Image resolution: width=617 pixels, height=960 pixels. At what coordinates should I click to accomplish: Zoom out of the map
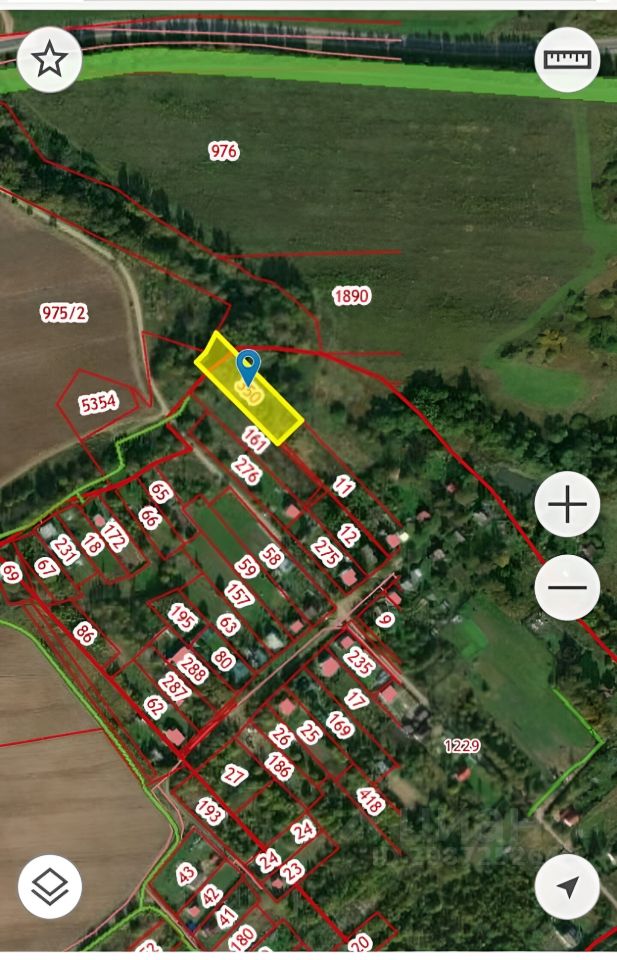pos(567,587)
